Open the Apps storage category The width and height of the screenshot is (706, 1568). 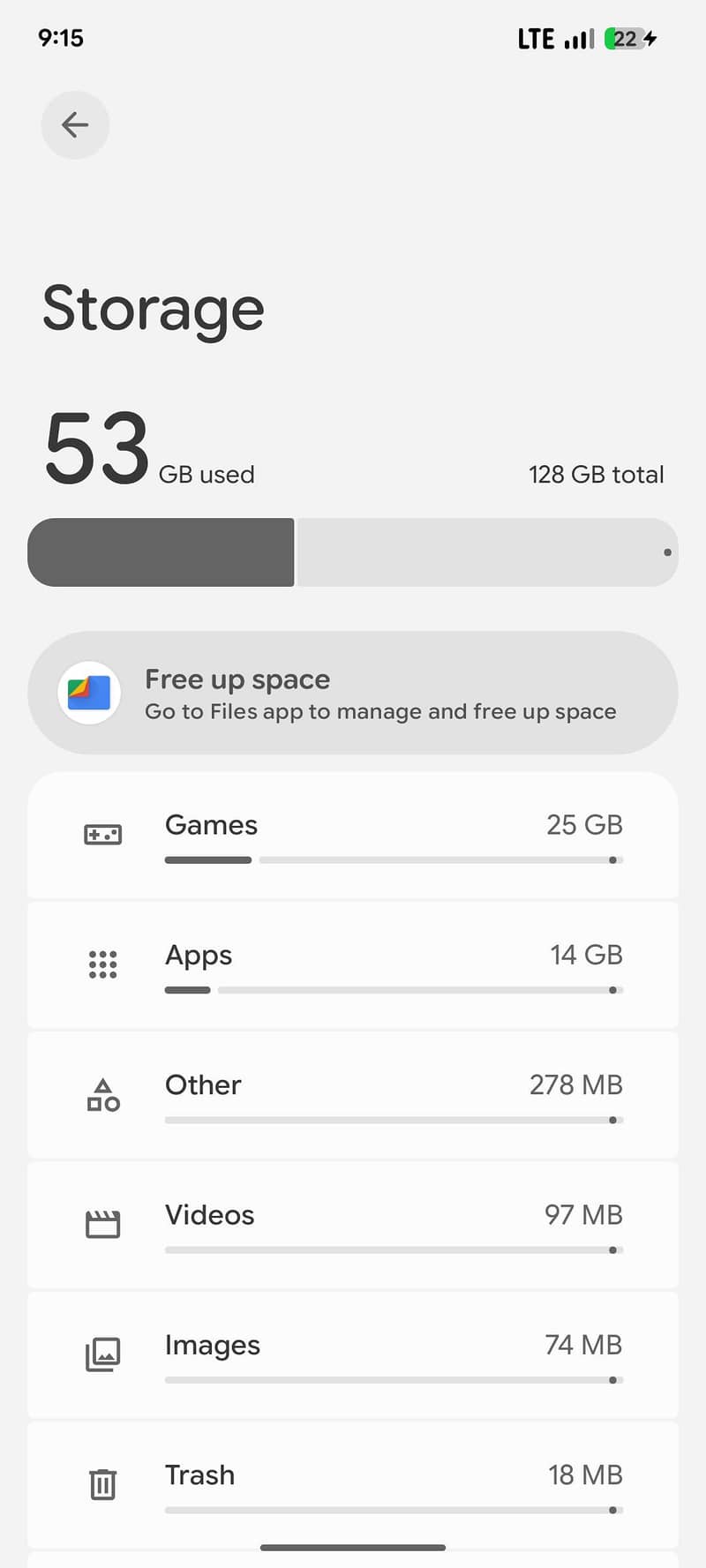353,964
